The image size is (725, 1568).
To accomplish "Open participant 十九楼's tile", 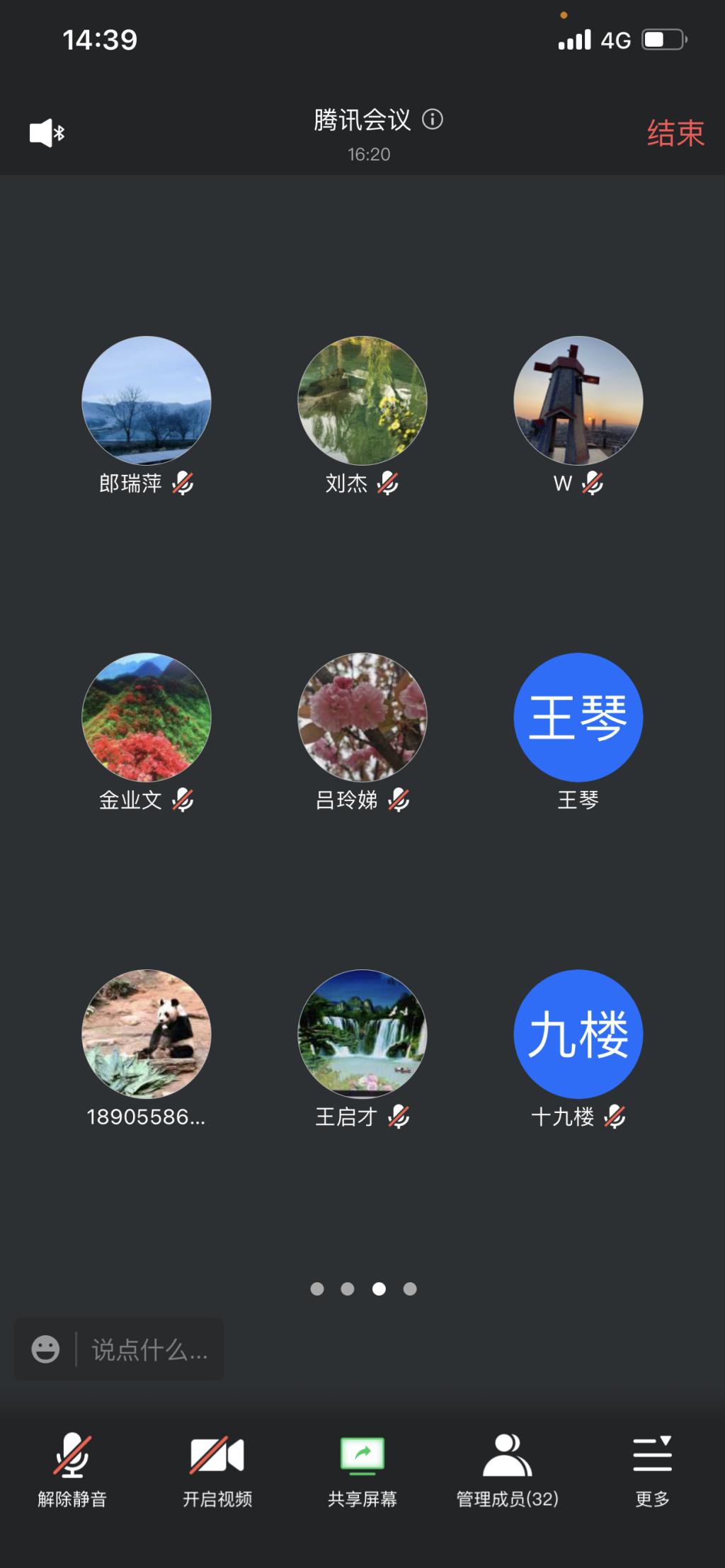I will tap(578, 1034).
